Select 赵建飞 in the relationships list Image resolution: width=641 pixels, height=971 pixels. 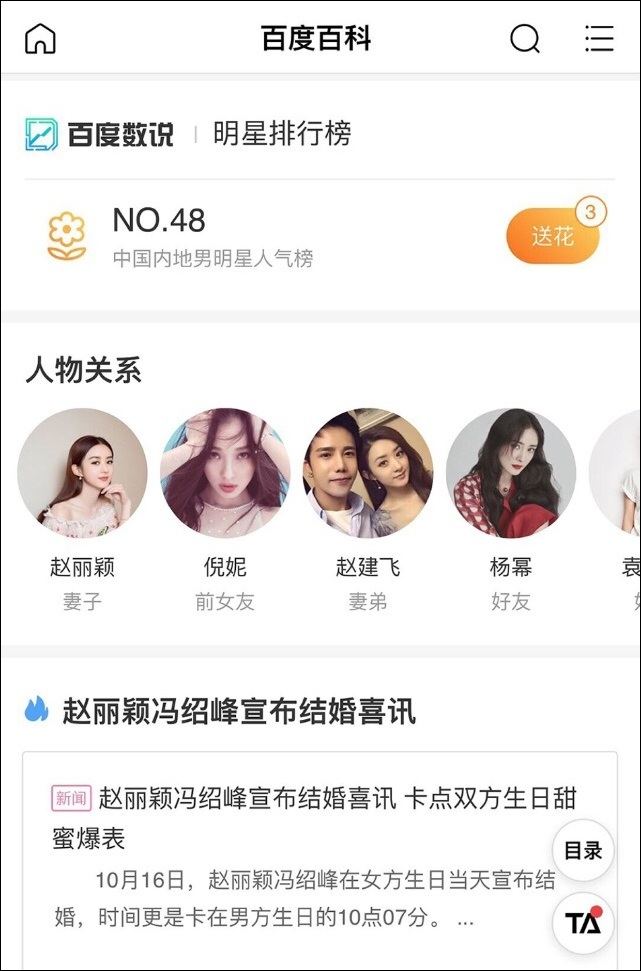click(368, 473)
